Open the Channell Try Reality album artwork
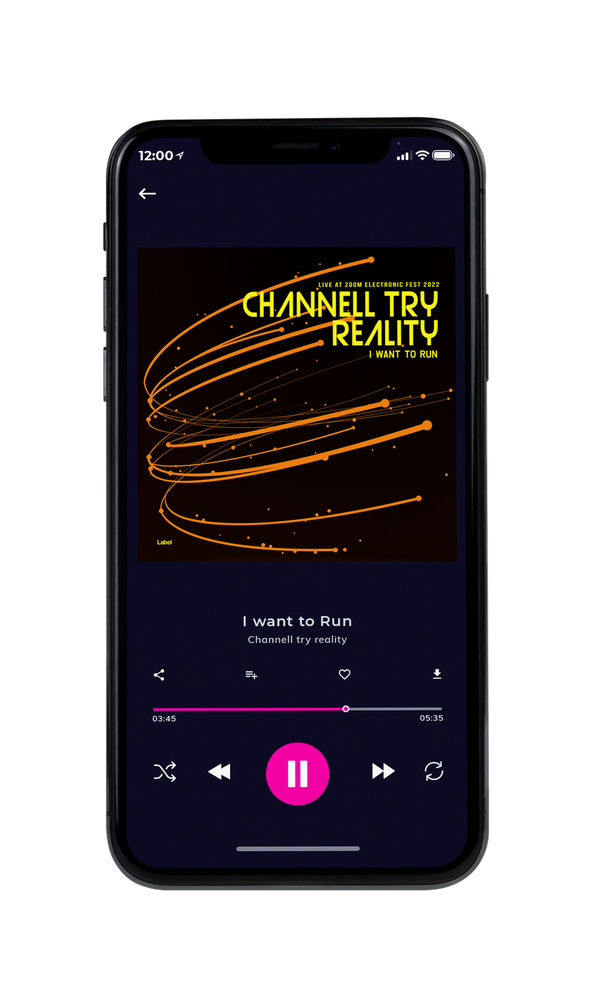Viewport: 600px width, 1000px height. click(296, 404)
